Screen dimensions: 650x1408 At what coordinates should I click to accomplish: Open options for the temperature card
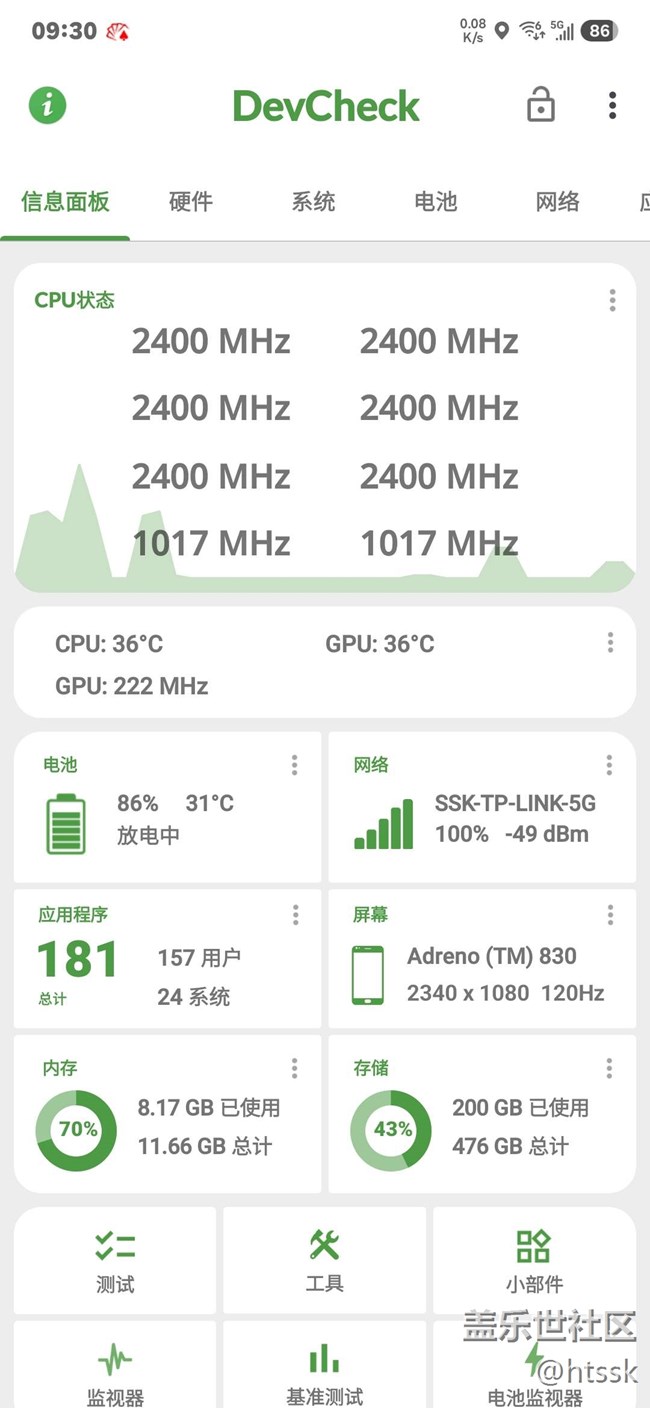[610, 642]
